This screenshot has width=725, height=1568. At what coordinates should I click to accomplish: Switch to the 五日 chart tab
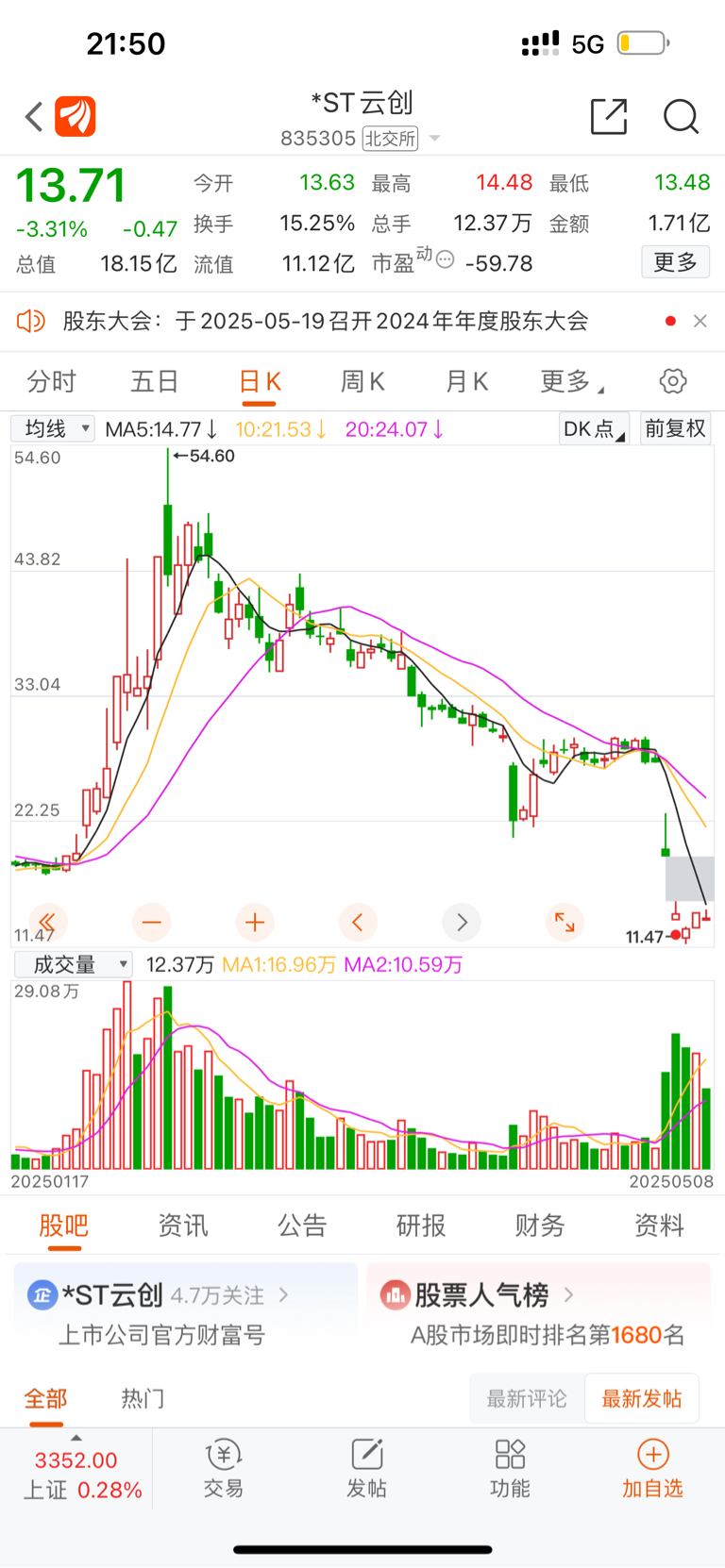(155, 381)
